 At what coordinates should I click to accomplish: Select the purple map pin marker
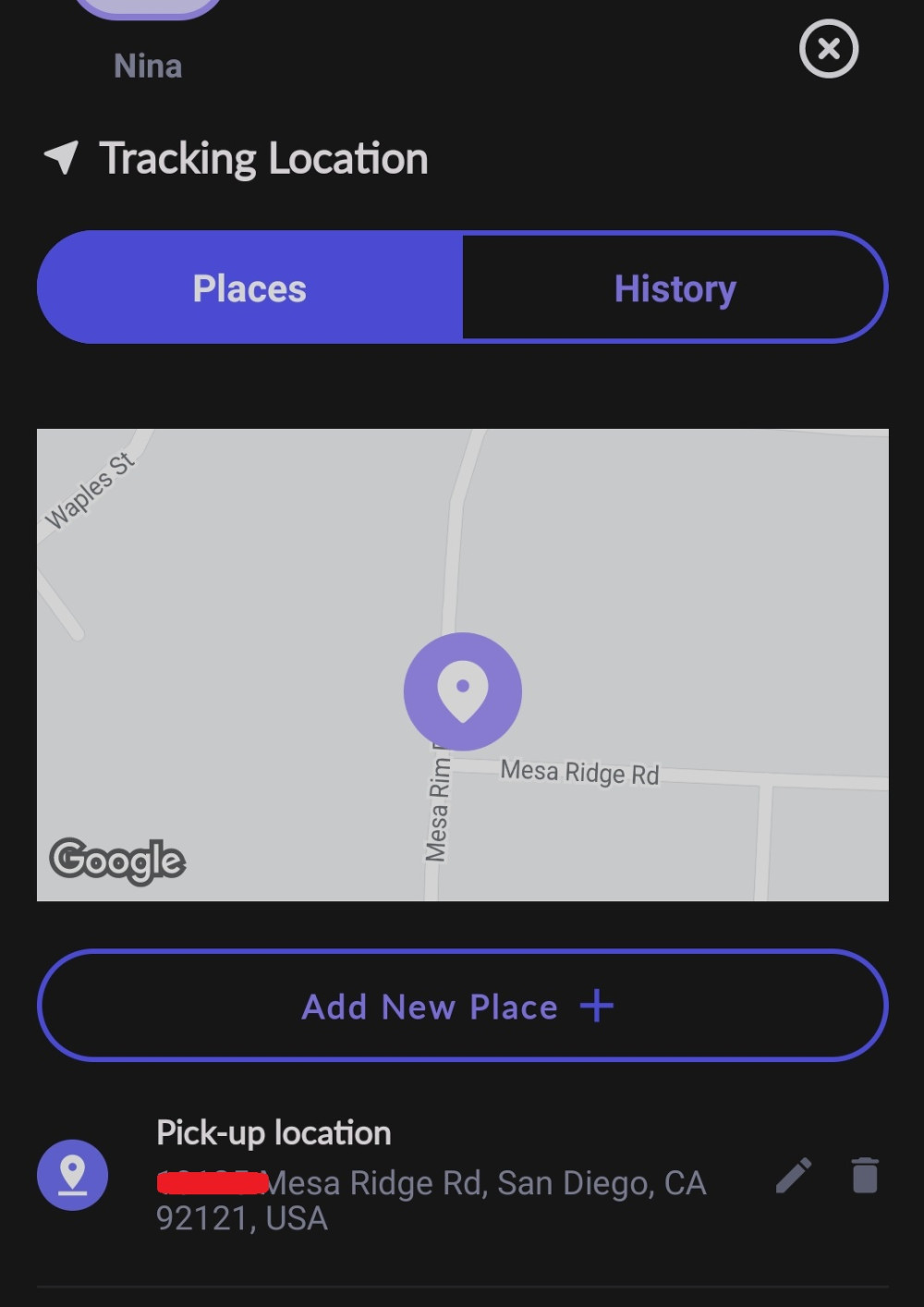pyautogui.click(x=462, y=690)
